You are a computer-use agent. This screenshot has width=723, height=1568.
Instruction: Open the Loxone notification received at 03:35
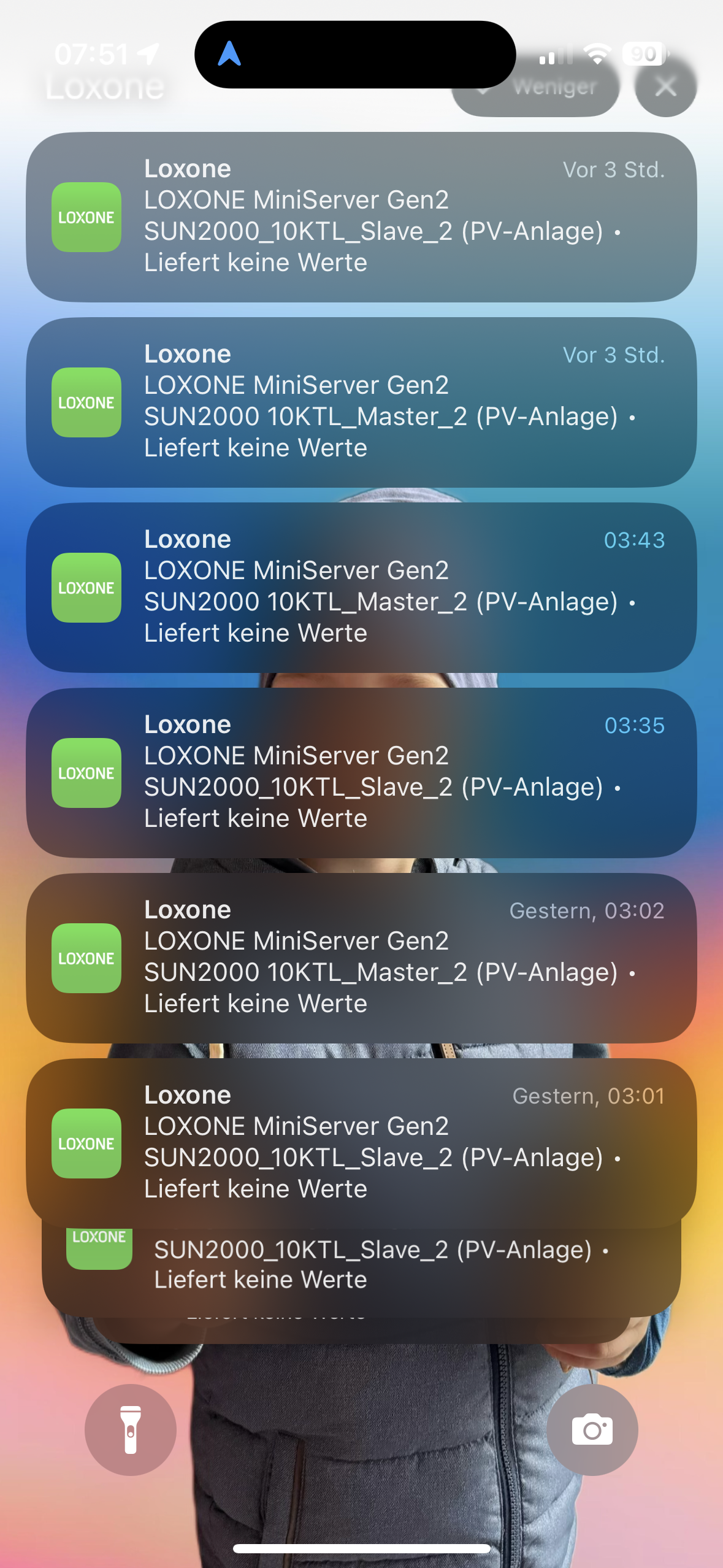pyautogui.click(x=361, y=772)
